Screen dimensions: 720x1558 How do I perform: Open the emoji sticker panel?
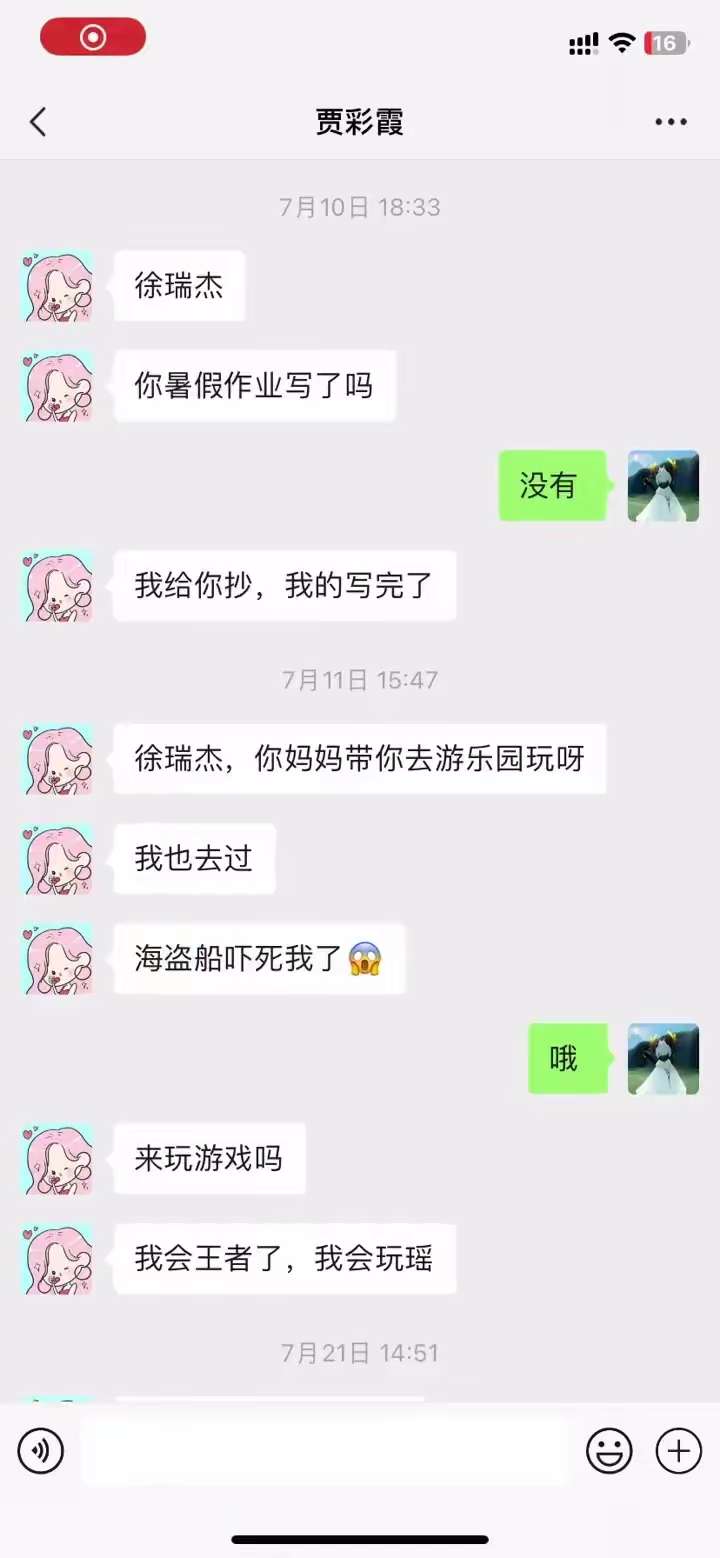pyautogui.click(x=609, y=1450)
